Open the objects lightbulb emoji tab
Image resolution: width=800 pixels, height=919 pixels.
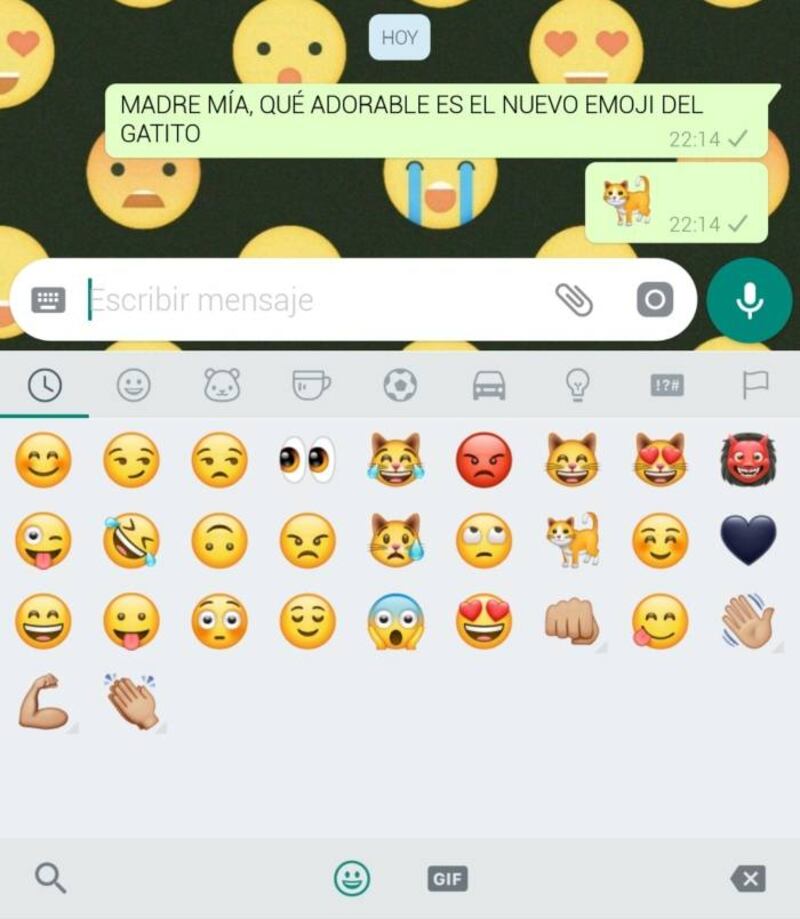coord(578,385)
